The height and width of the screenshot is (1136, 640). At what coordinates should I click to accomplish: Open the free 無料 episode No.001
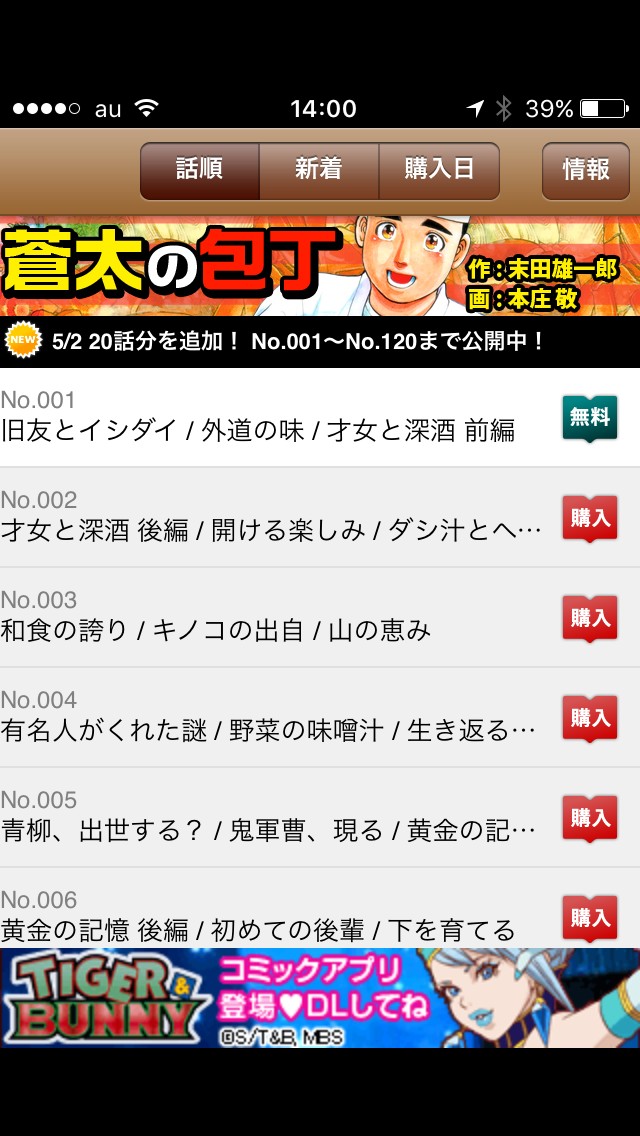(x=590, y=418)
